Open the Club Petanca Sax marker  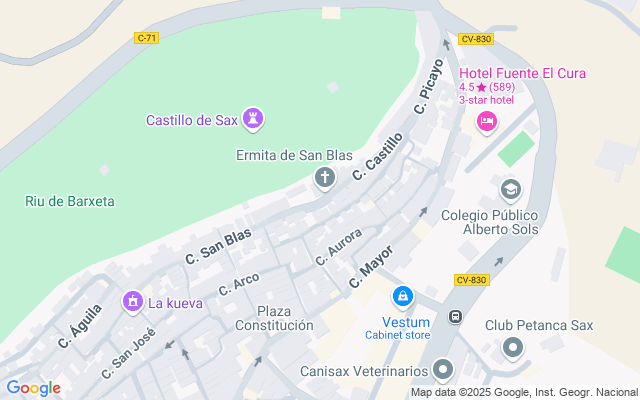coord(513,348)
